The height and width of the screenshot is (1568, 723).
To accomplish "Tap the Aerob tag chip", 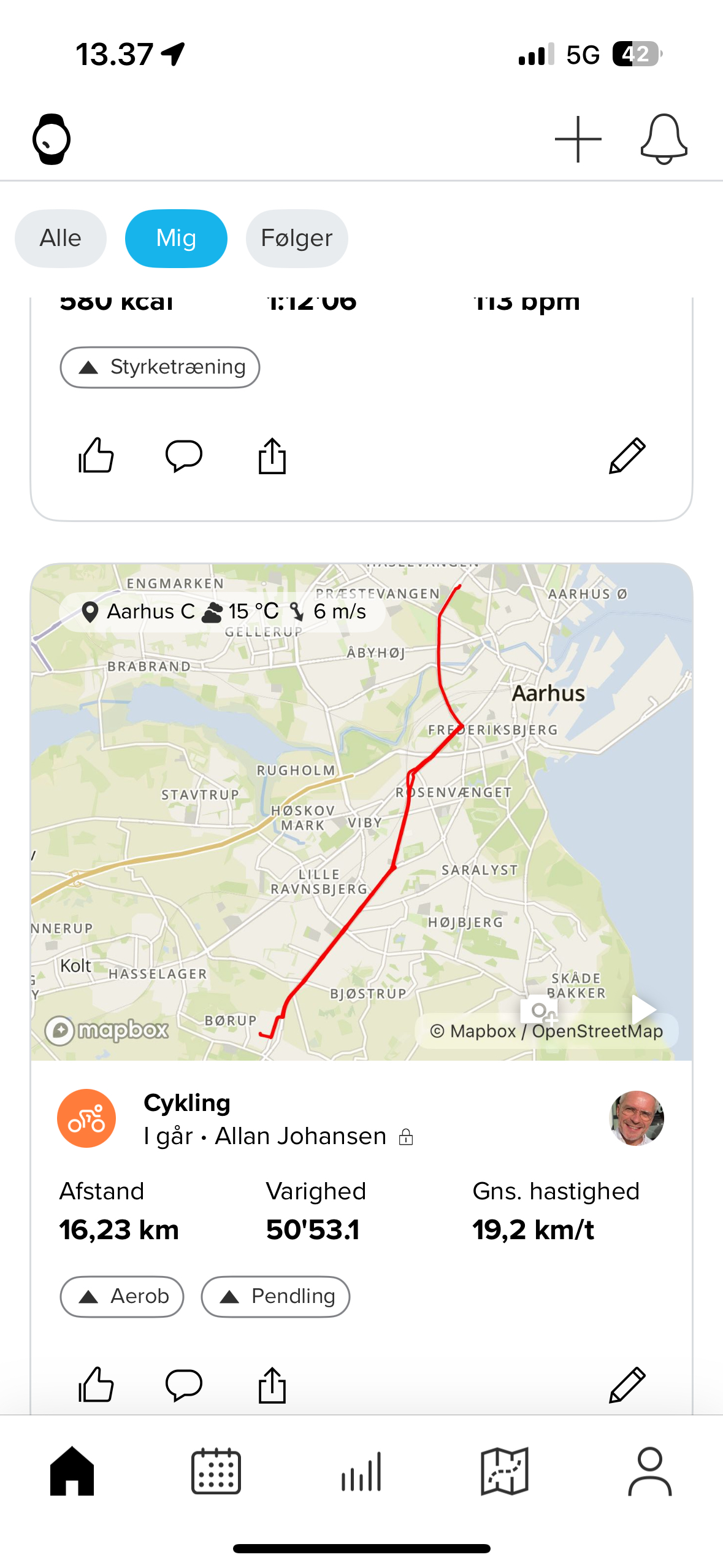I will 122,1296.
